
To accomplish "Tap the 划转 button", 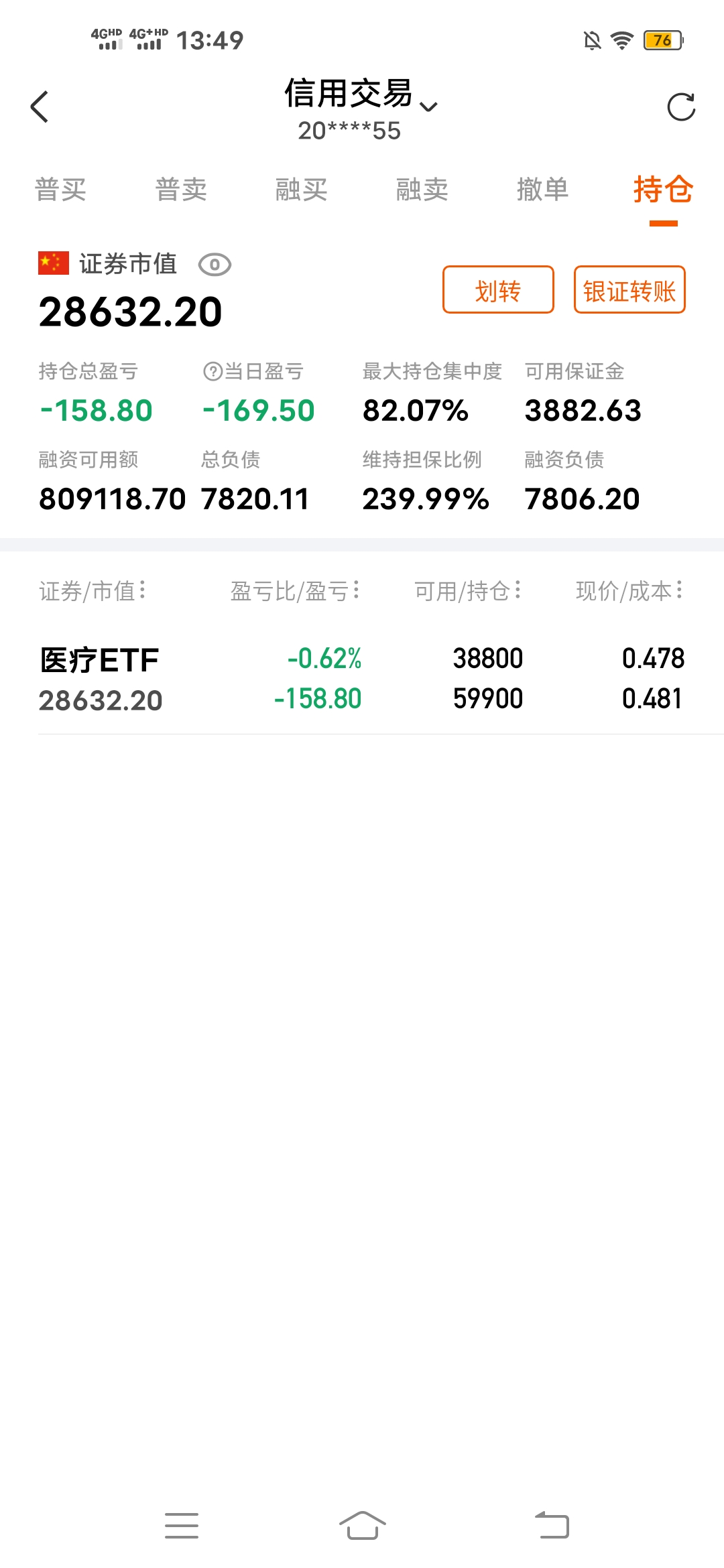I will click(498, 290).
